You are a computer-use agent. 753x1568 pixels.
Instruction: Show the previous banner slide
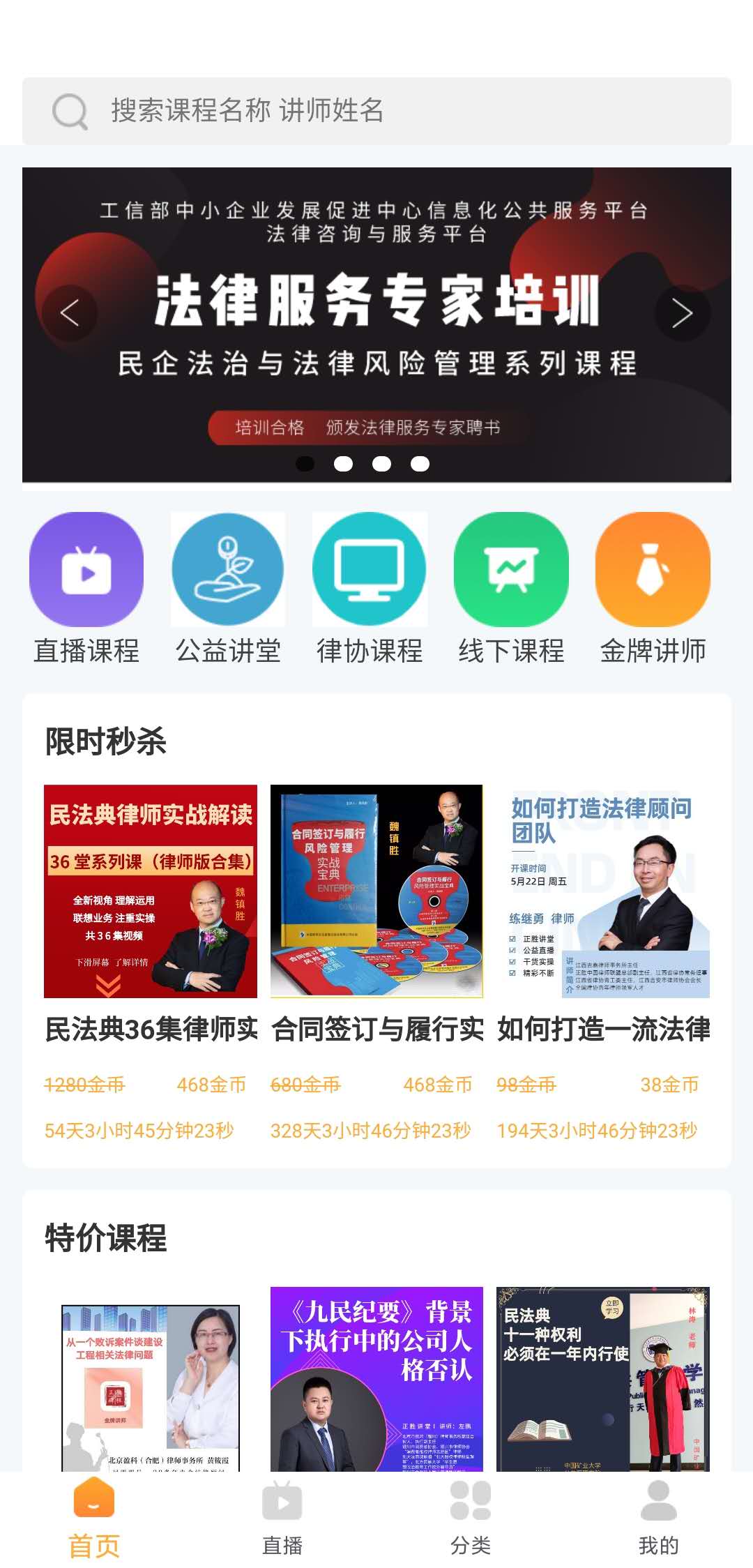pos(70,313)
